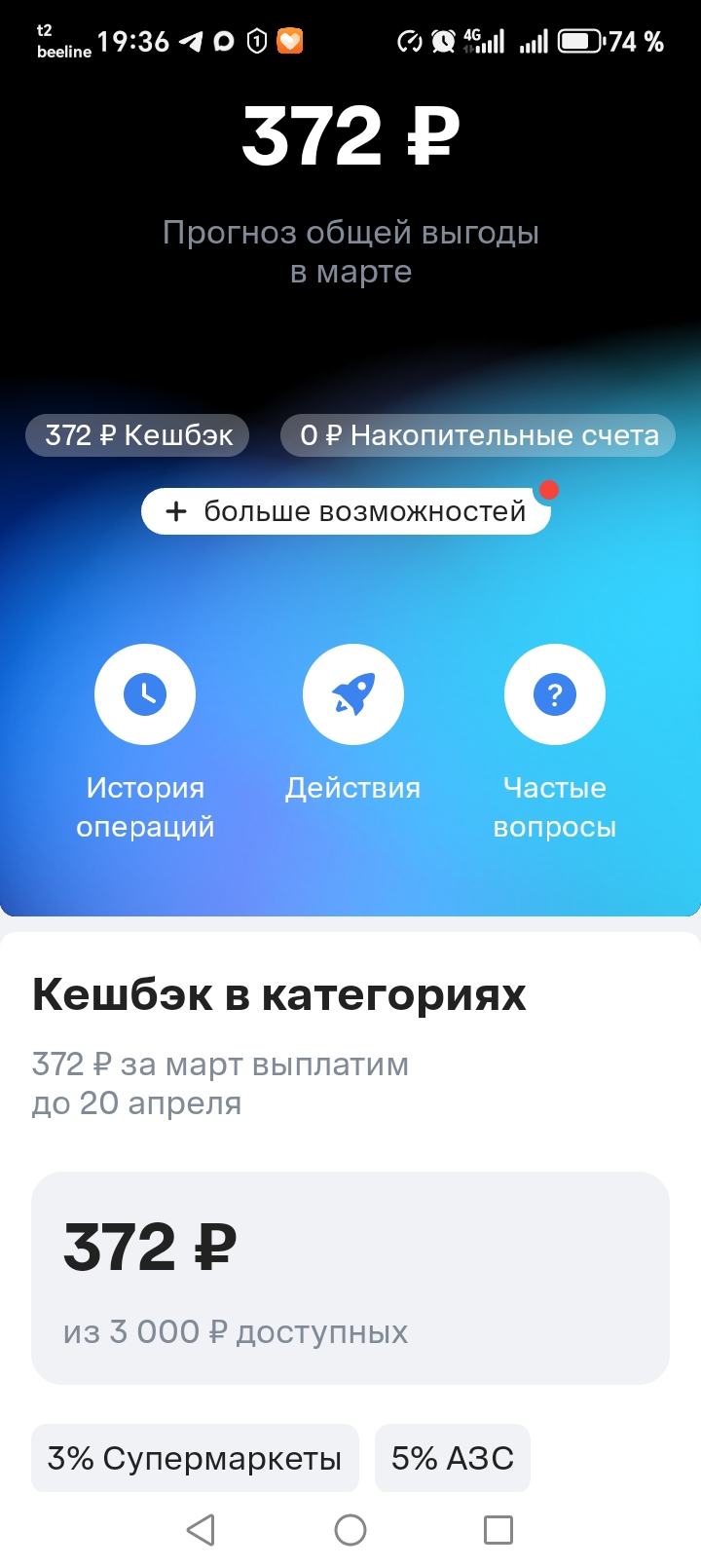The height and width of the screenshot is (1568, 701).
Task: Select the 3% Супермаркеты category chip
Action: click(x=195, y=1458)
